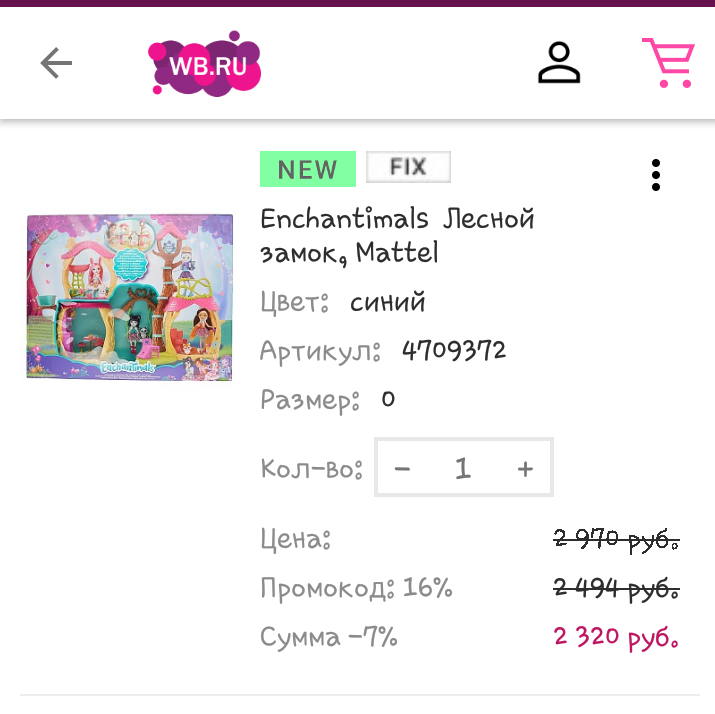715x714 pixels.
Task: Open the item's three-dot overflow menu
Action: pyautogui.click(x=655, y=175)
